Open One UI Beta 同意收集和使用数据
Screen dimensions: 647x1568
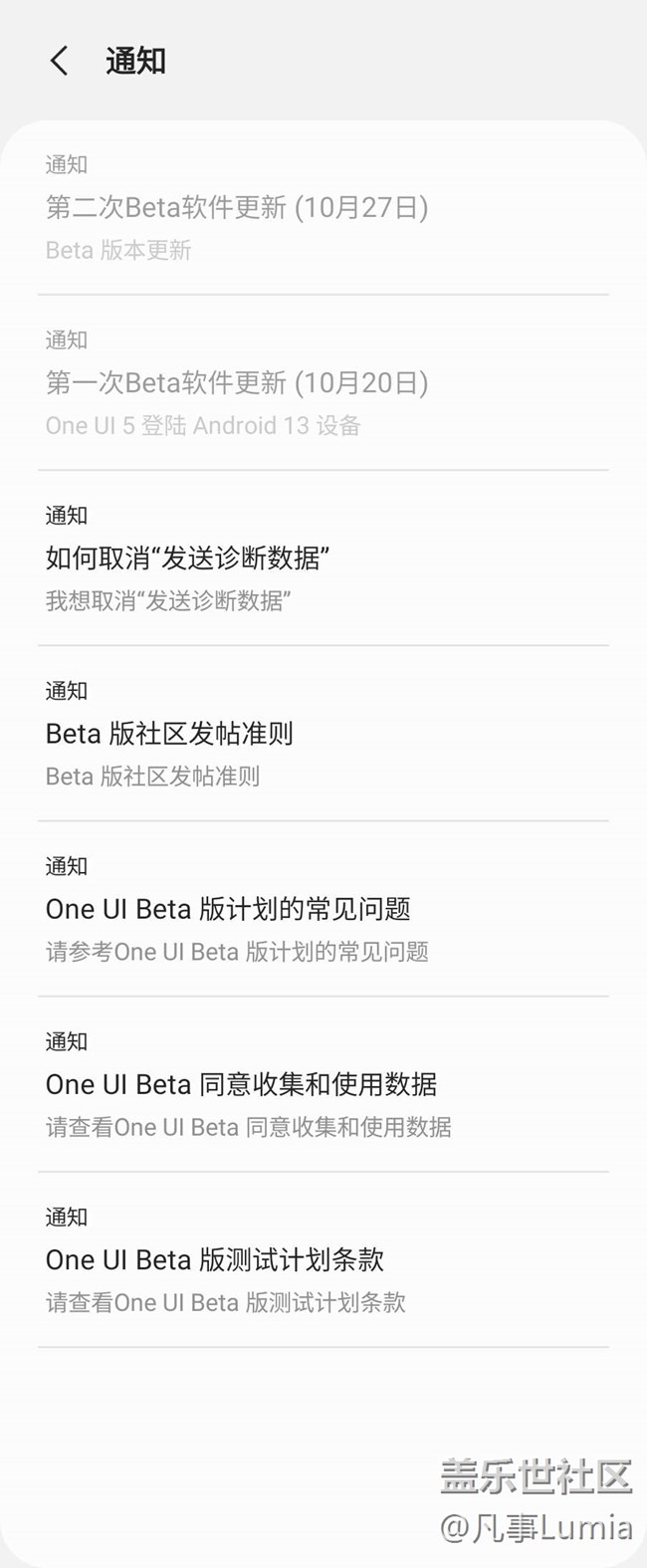[241, 1084]
